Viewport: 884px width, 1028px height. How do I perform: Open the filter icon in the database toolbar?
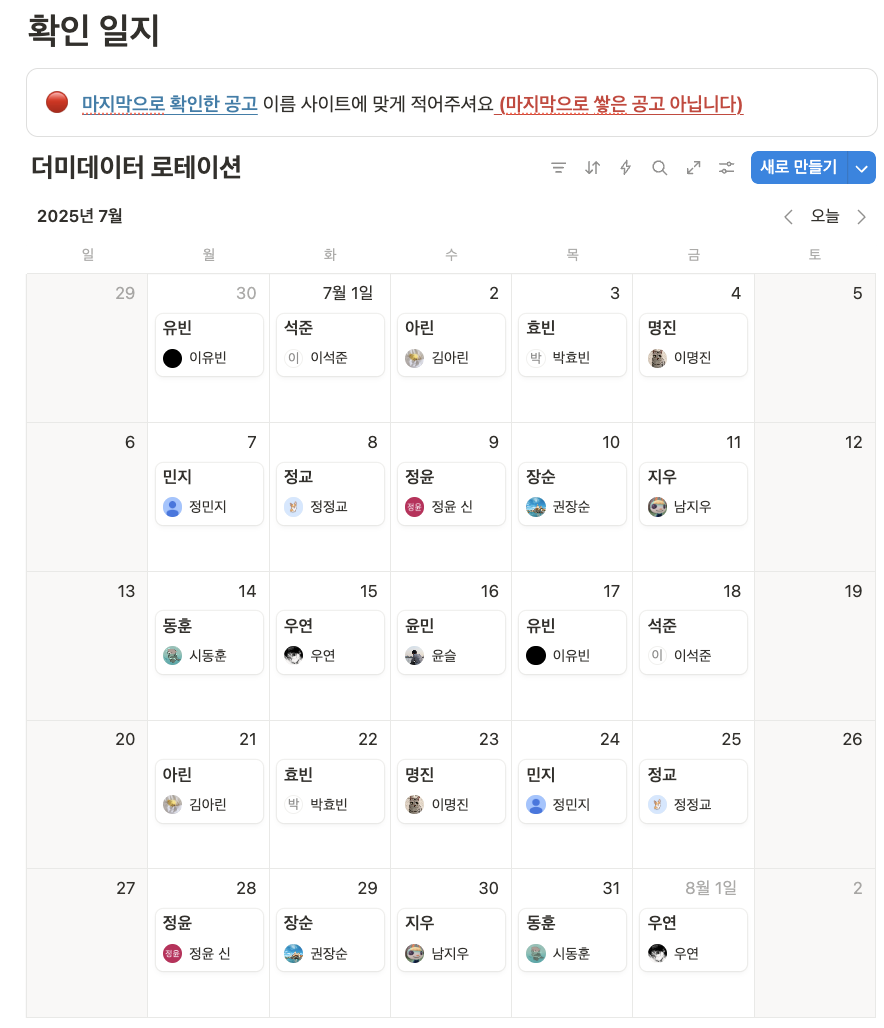pyautogui.click(x=559, y=168)
